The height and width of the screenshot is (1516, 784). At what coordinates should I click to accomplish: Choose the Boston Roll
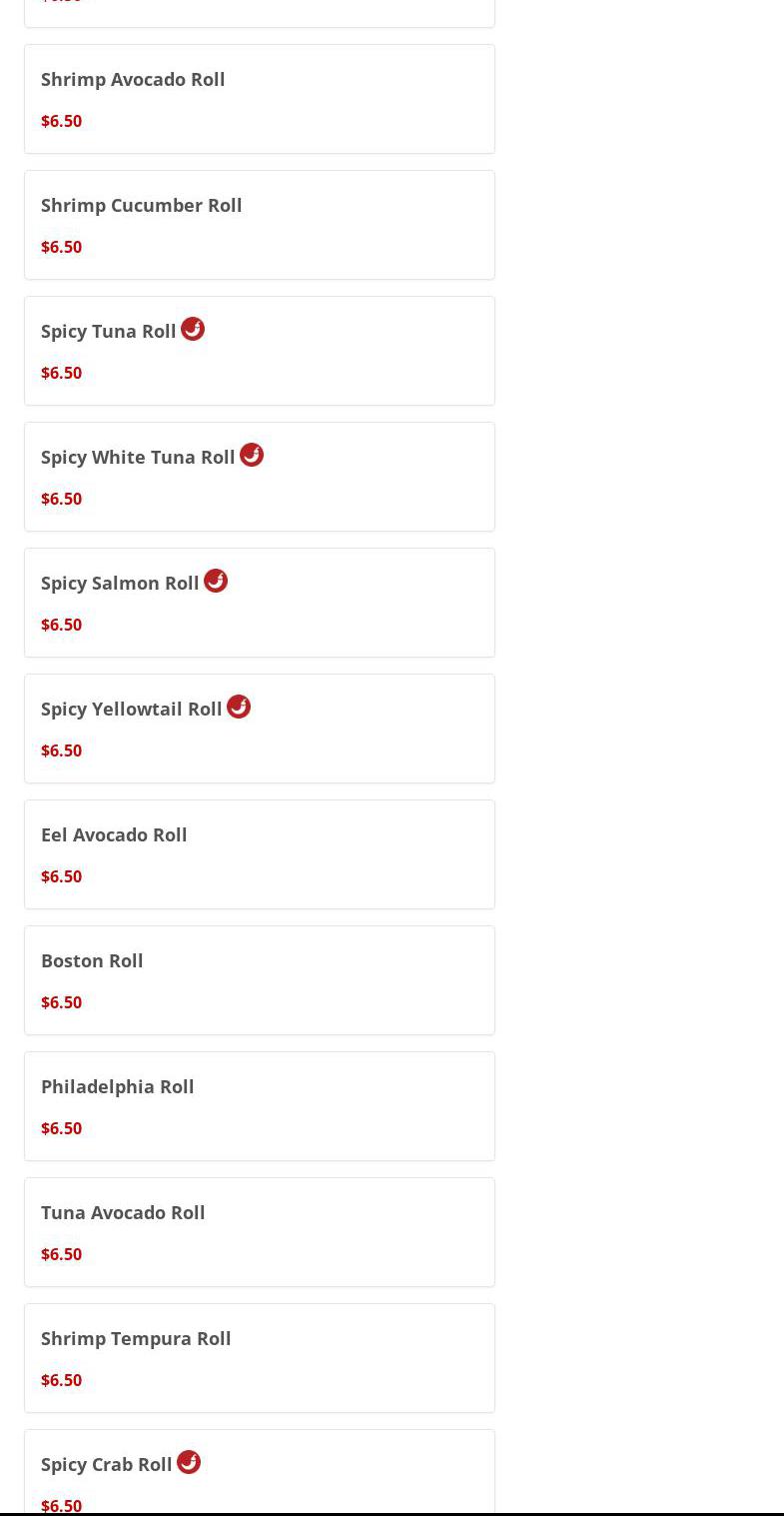point(260,980)
